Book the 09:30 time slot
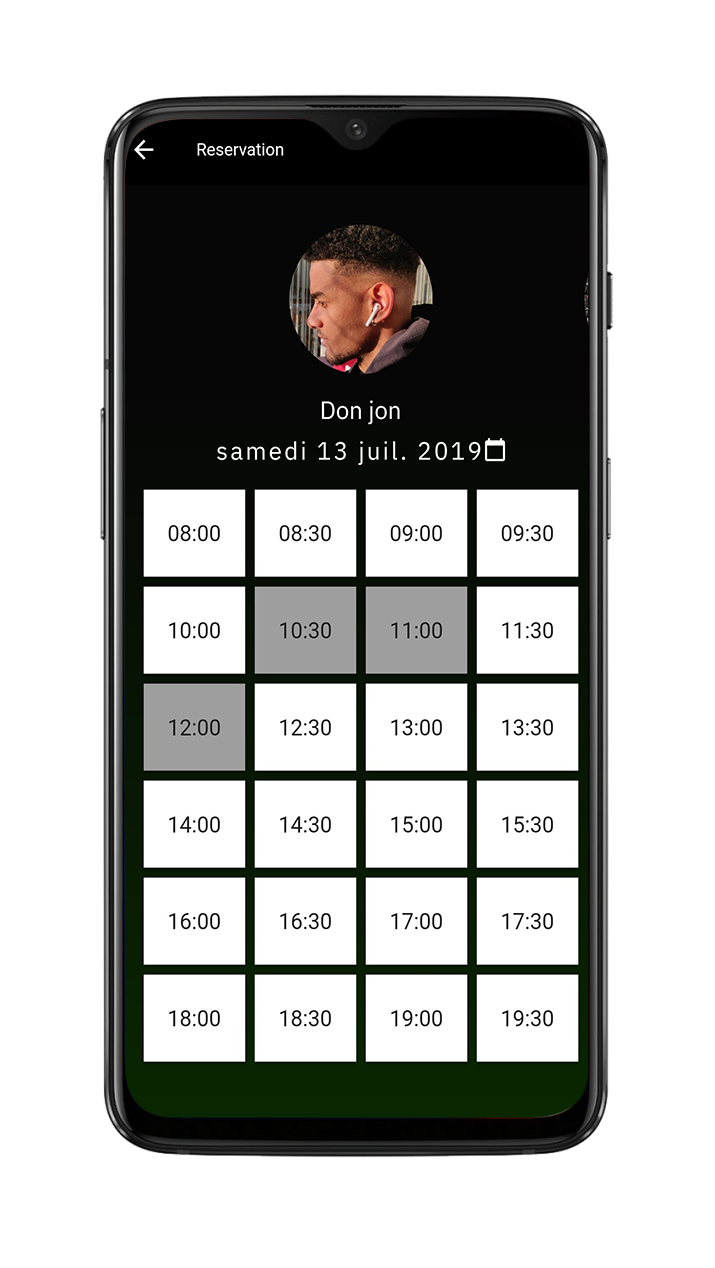The height and width of the screenshot is (1268, 715). tap(527, 533)
